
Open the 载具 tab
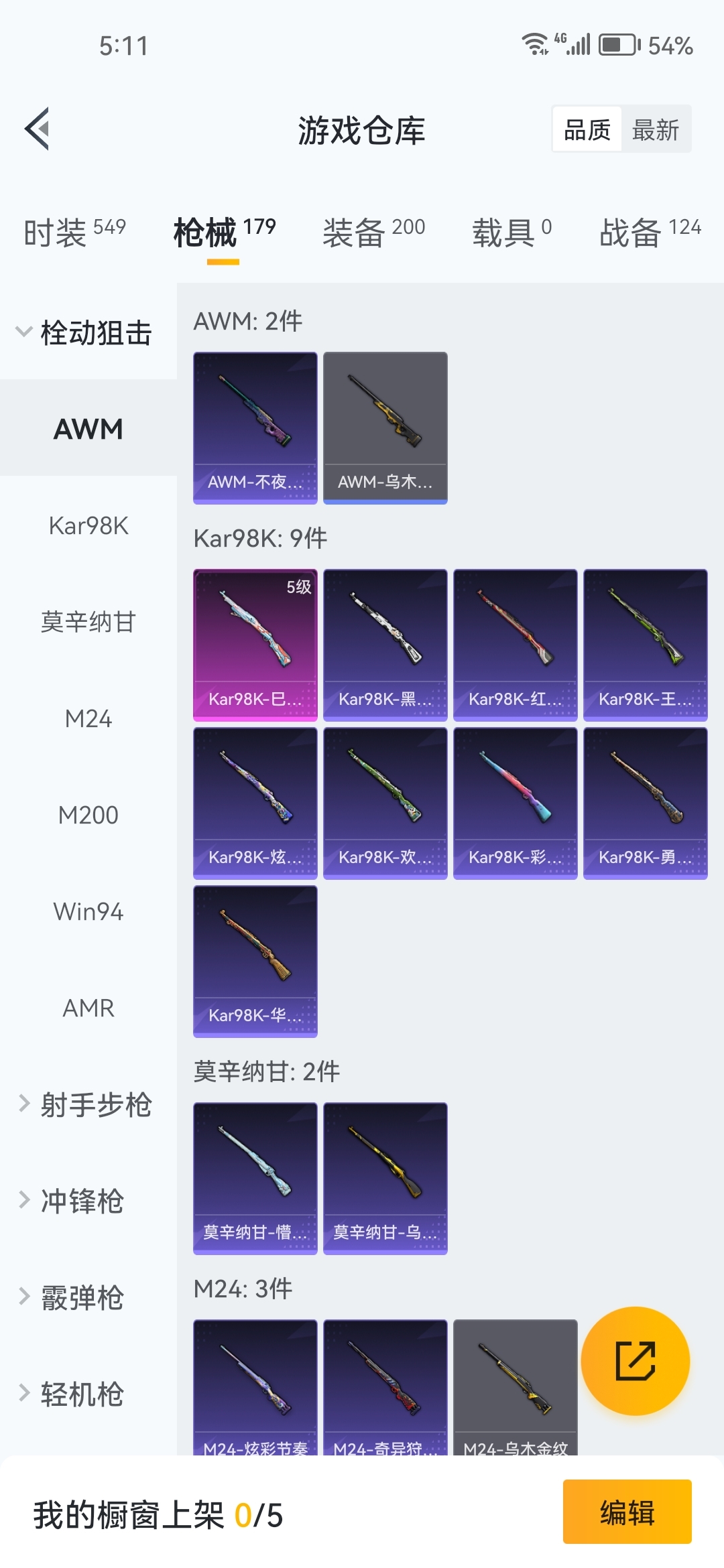click(511, 233)
